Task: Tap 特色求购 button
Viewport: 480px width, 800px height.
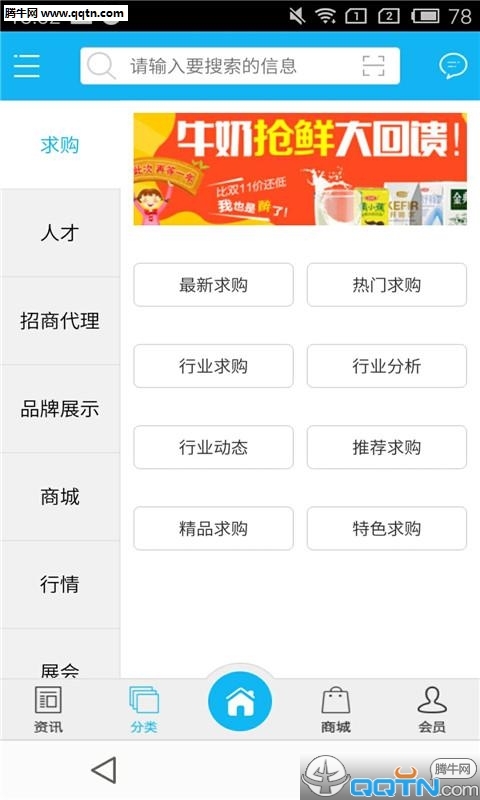Action: (387, 528)
